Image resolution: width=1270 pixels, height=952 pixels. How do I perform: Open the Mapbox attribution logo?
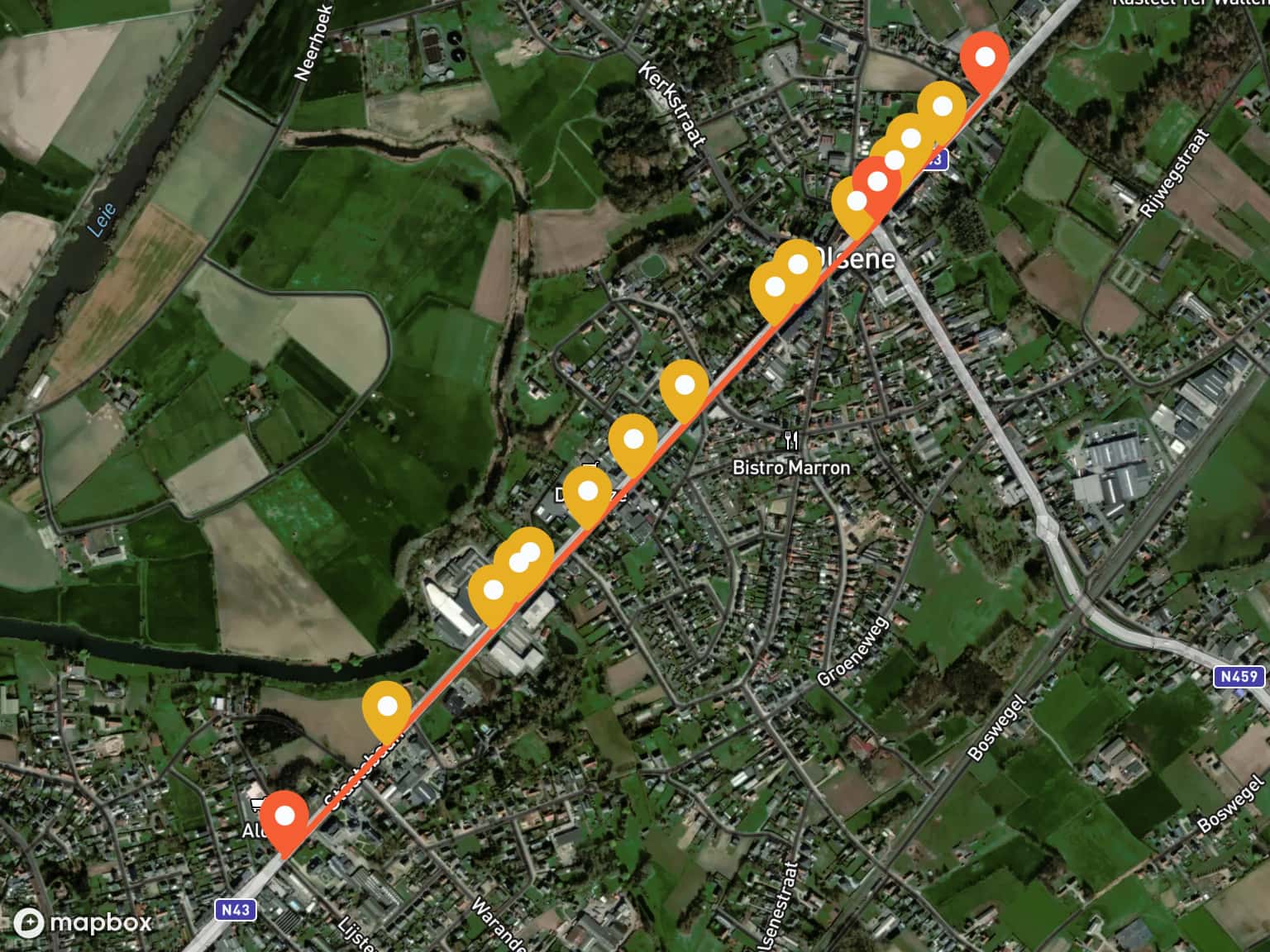click(83, 922)
